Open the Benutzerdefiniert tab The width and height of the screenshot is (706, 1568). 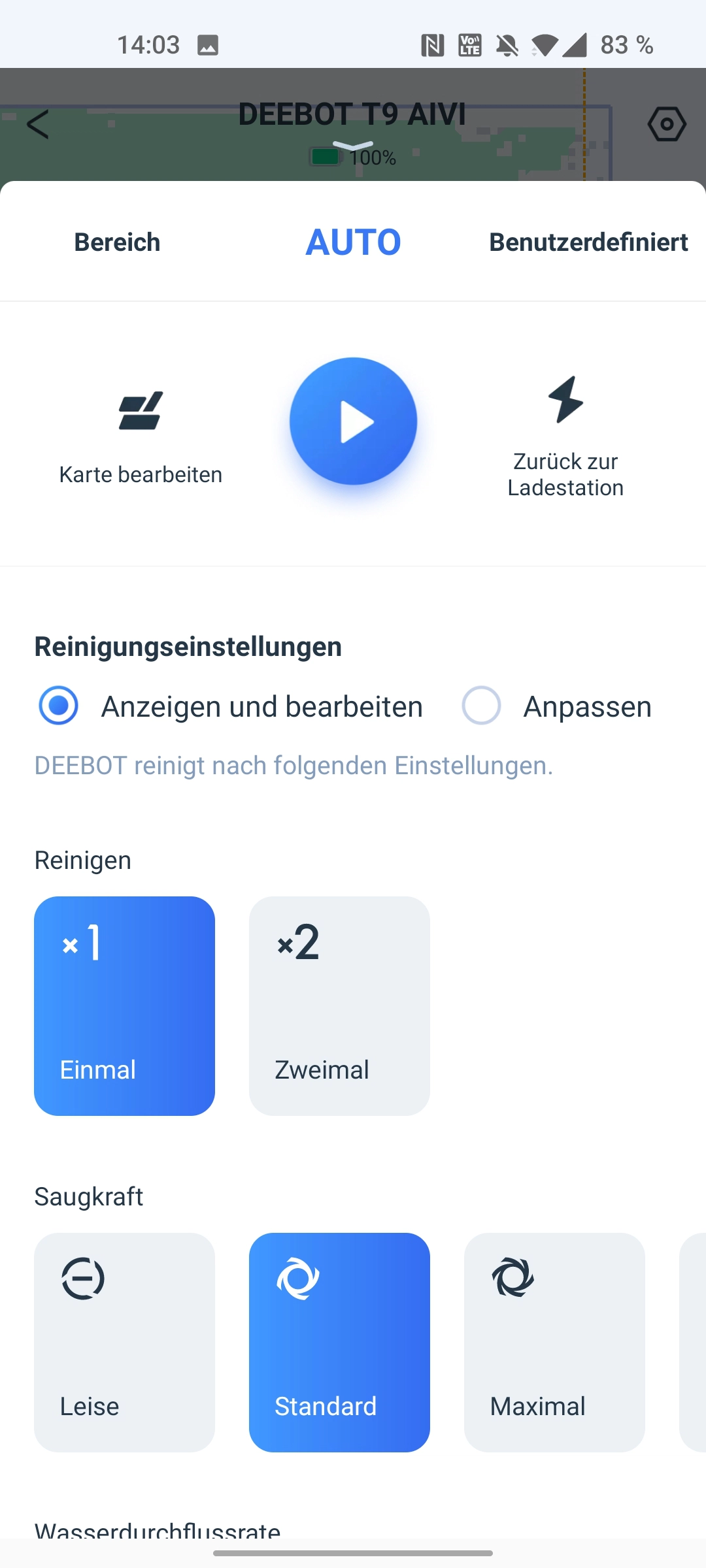pos(588,241)
